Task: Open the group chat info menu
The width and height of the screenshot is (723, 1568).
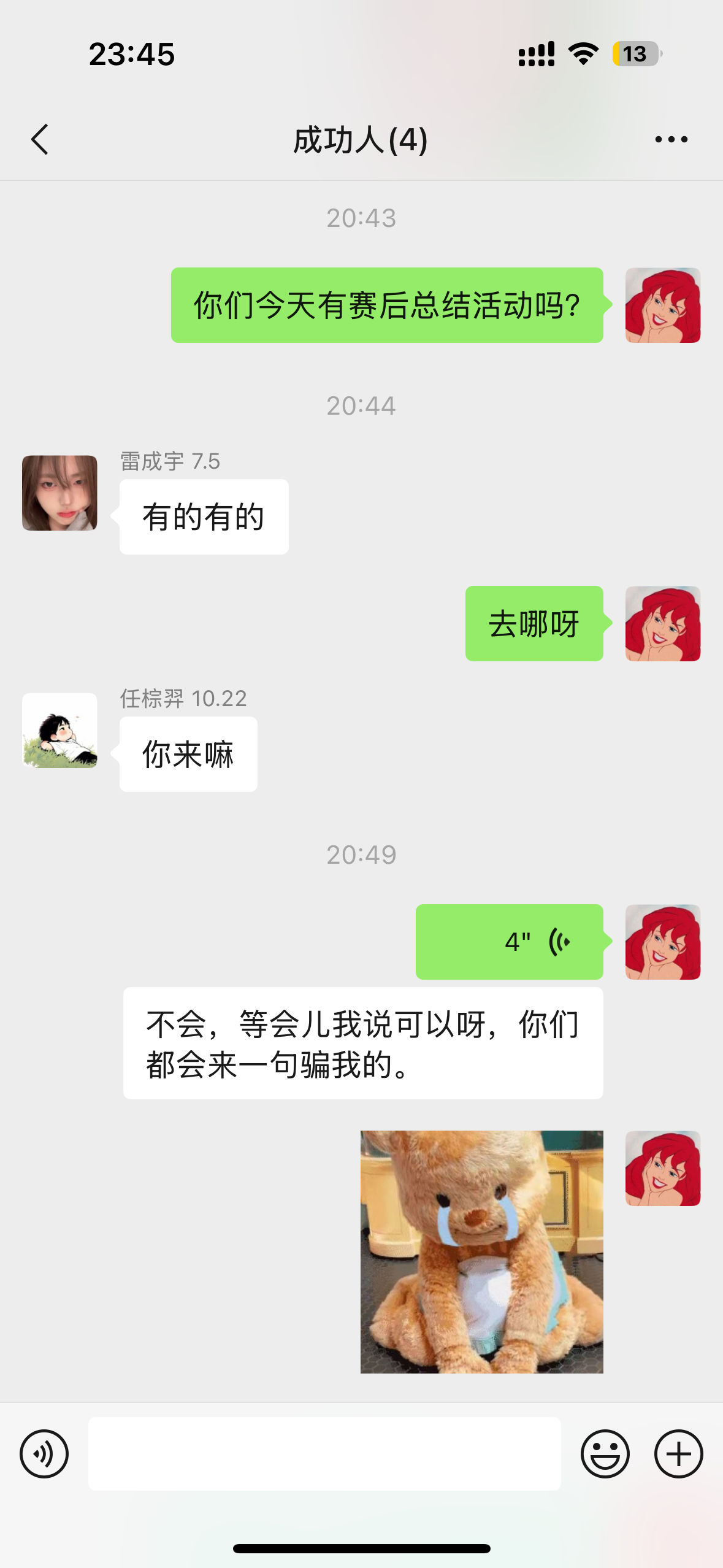Action: coord(671,140)
